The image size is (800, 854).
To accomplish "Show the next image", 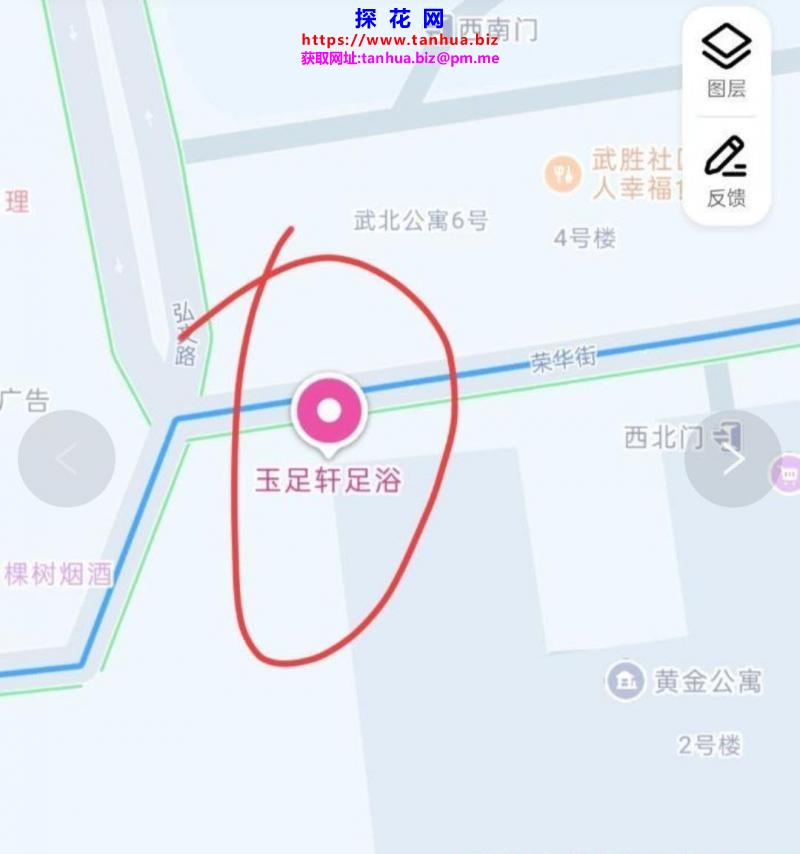I will (733, 459).
